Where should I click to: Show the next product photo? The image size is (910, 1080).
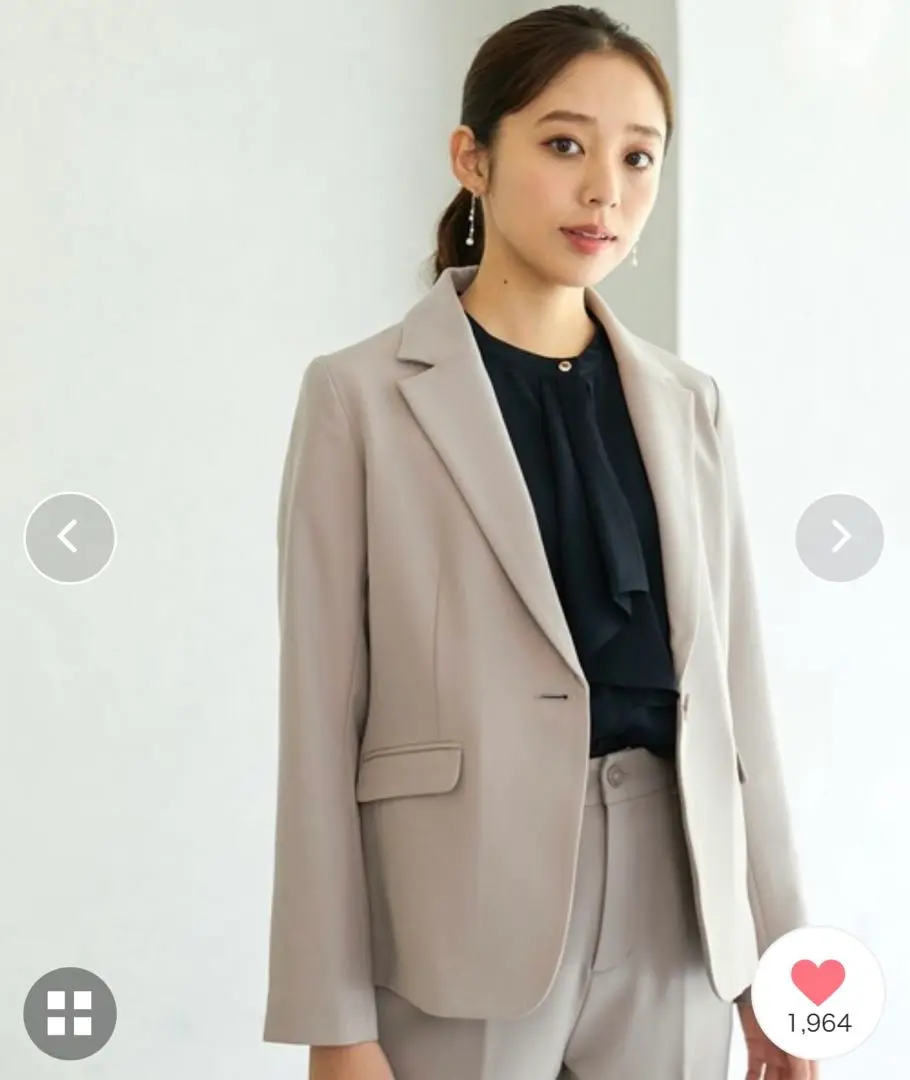coord(839,538)
